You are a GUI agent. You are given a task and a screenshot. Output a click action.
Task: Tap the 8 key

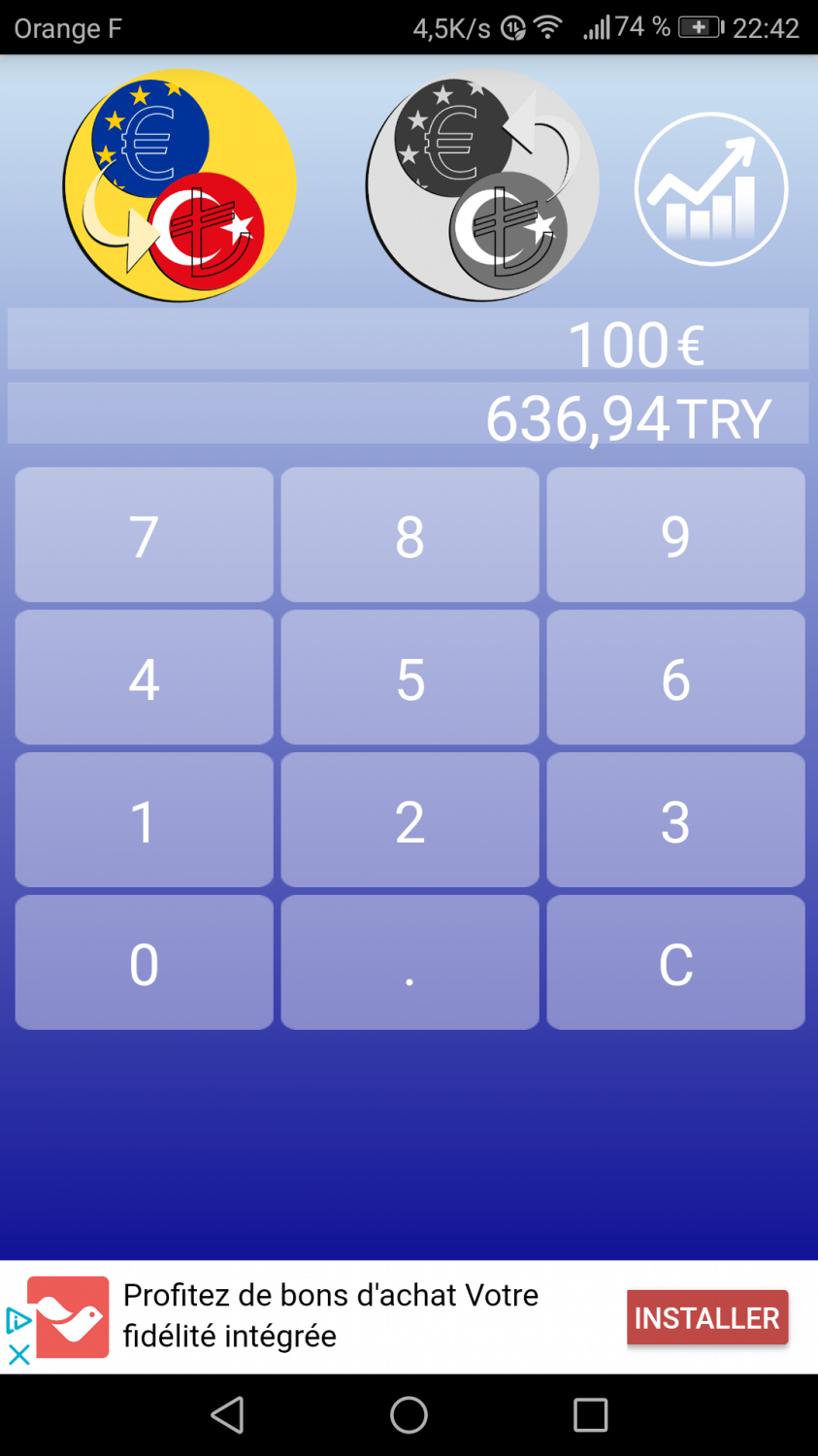tap(409, 535)
